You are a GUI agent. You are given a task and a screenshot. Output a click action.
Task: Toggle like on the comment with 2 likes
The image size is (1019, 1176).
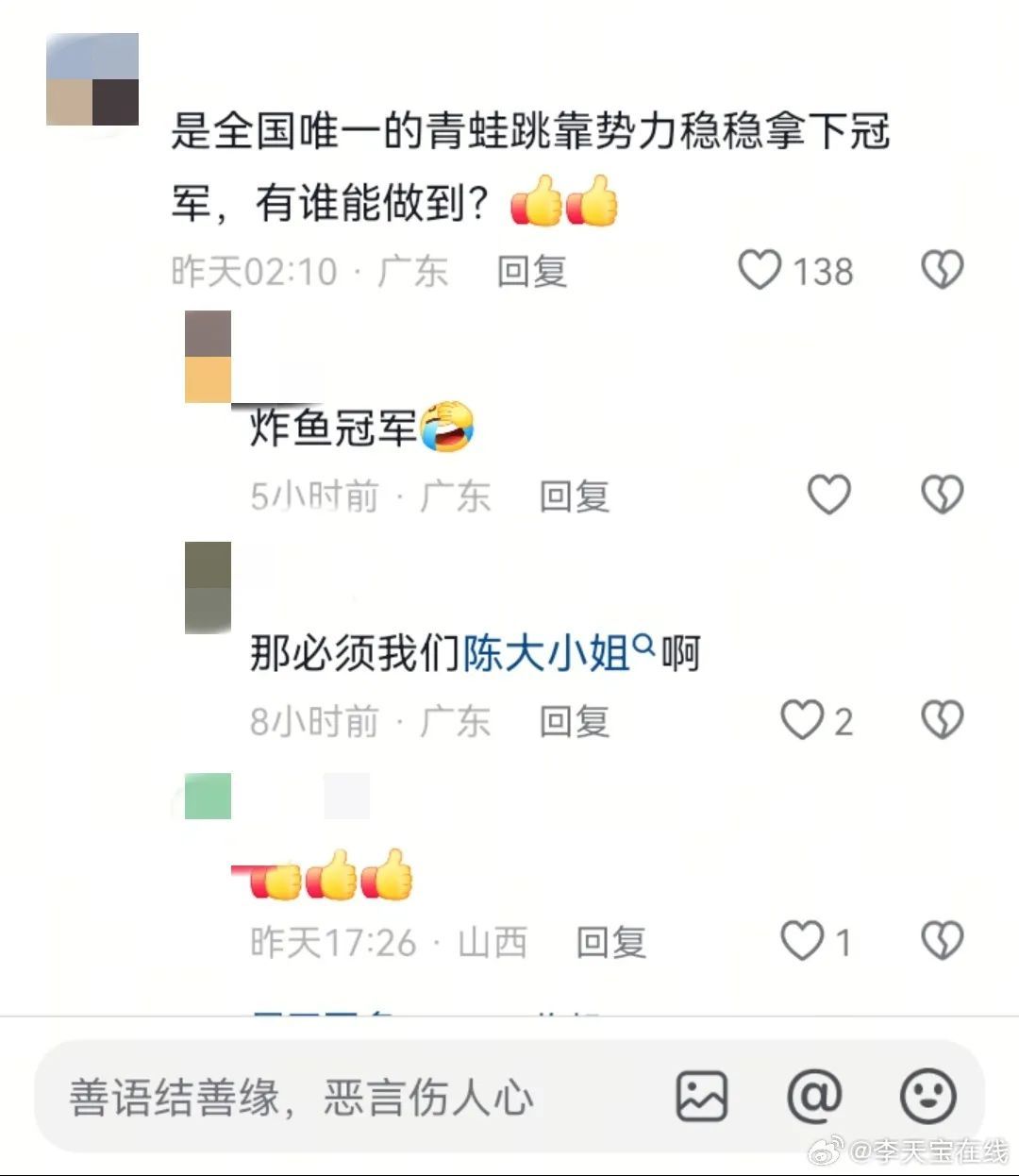click(803, 720)
